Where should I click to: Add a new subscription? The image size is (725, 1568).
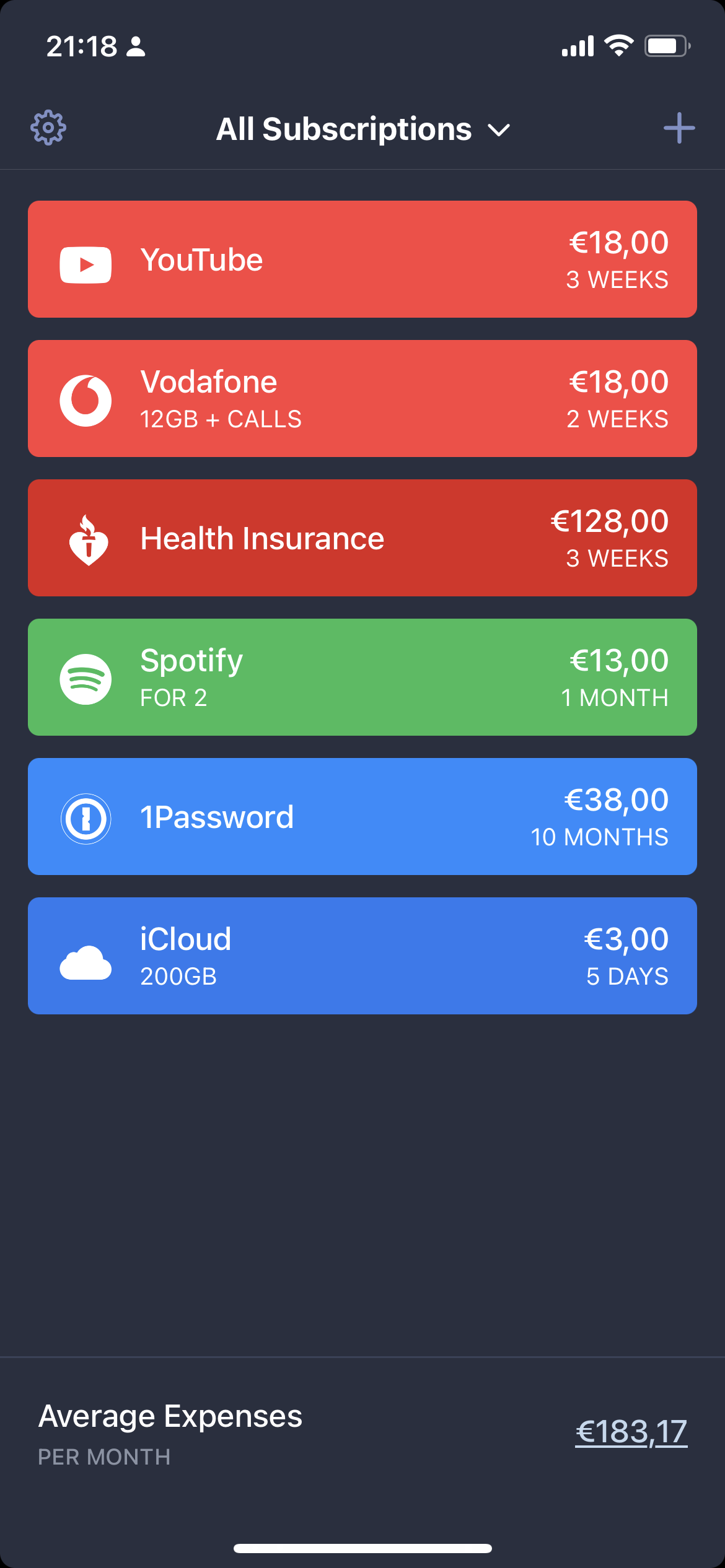click(679, 128)
